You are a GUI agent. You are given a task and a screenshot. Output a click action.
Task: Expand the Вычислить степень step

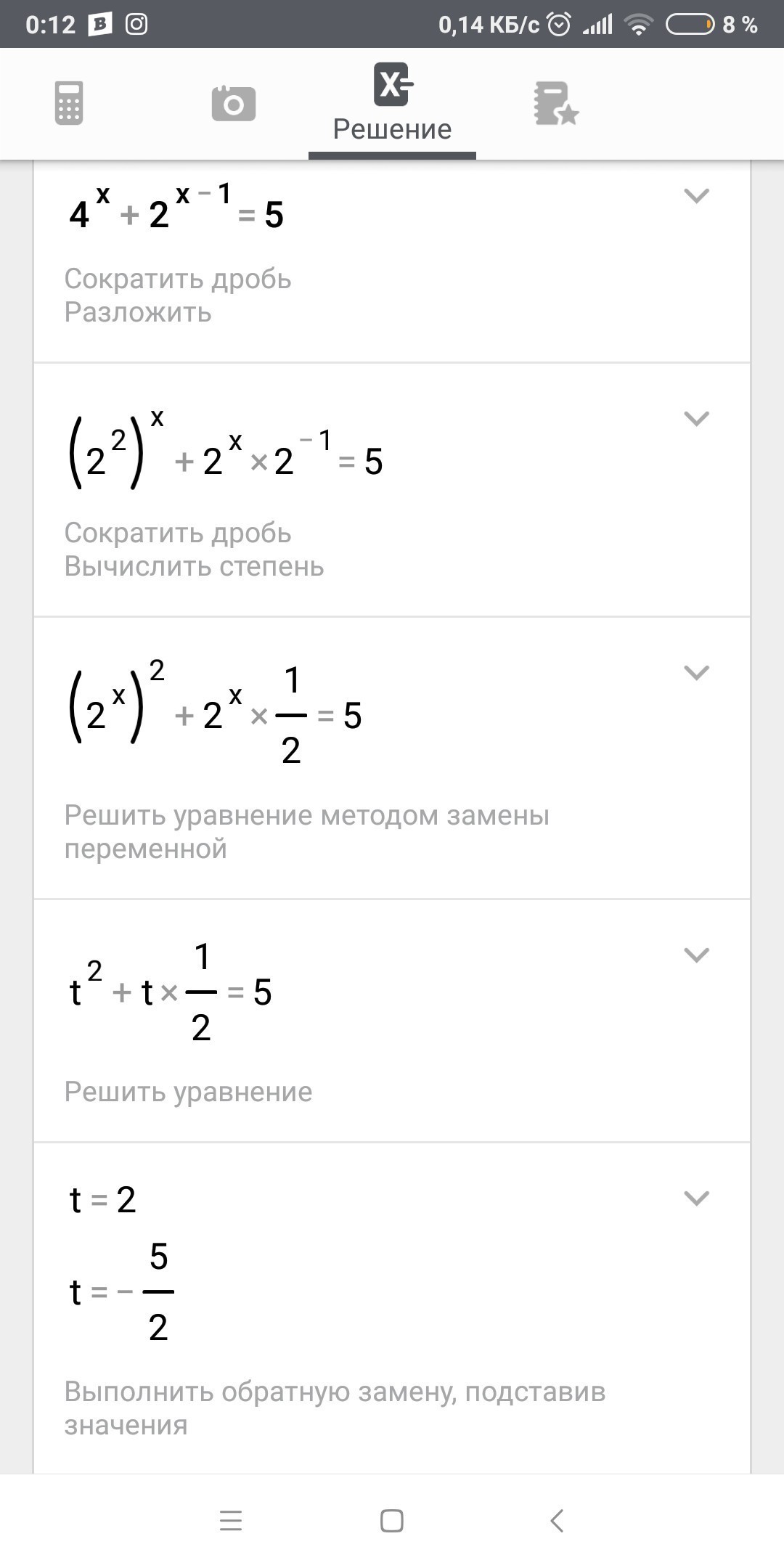coord(696,419)
